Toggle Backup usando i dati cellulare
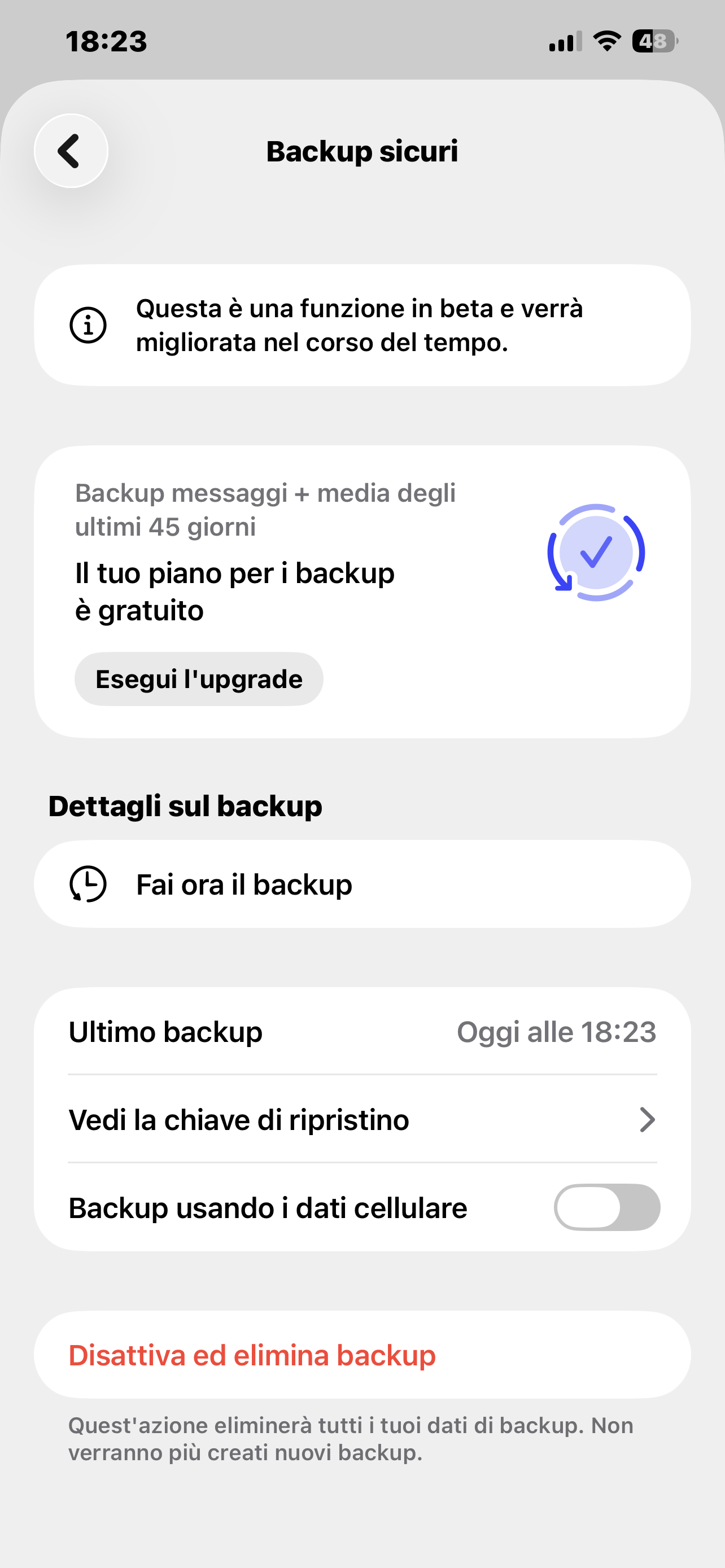 pos(606,1207)
